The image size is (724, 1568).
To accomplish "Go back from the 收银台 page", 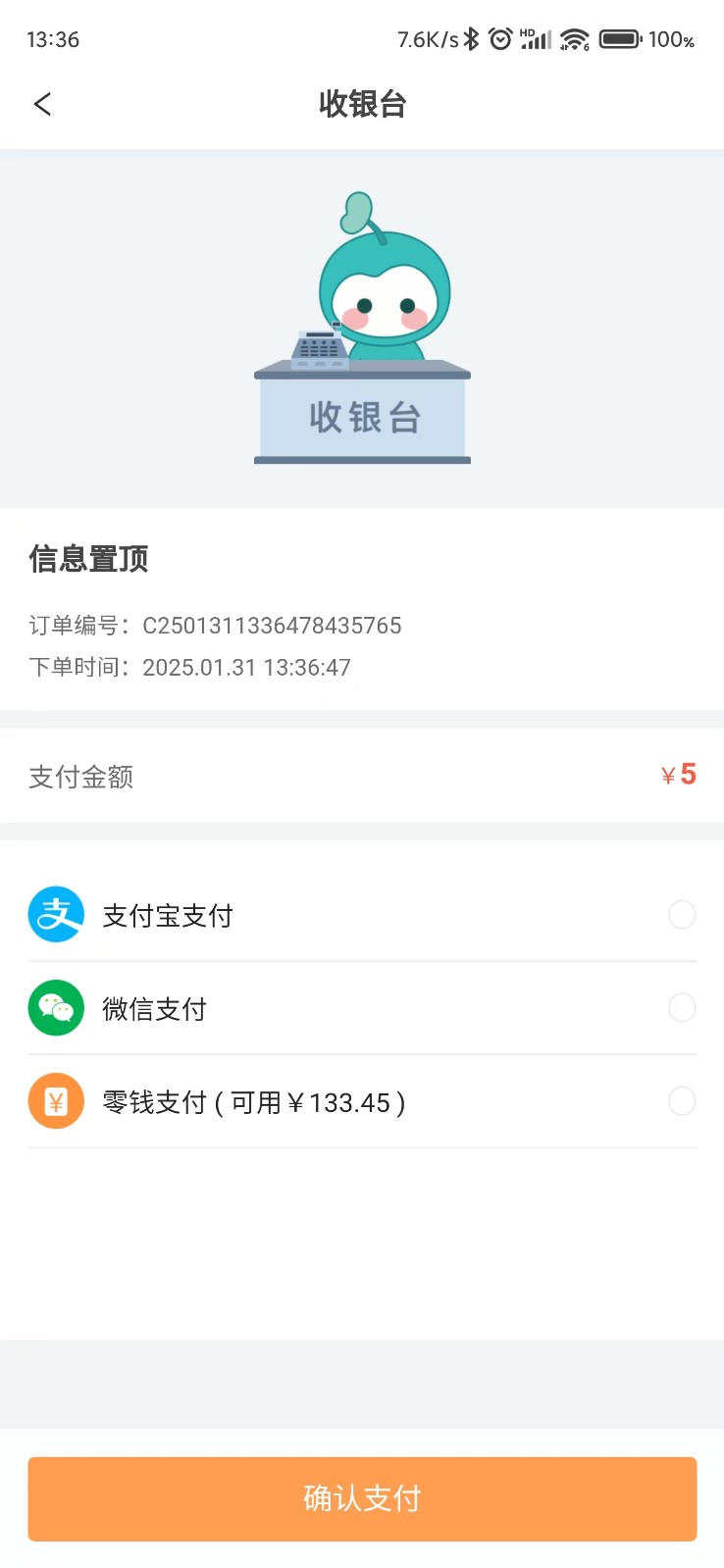I will pos(42,104).
